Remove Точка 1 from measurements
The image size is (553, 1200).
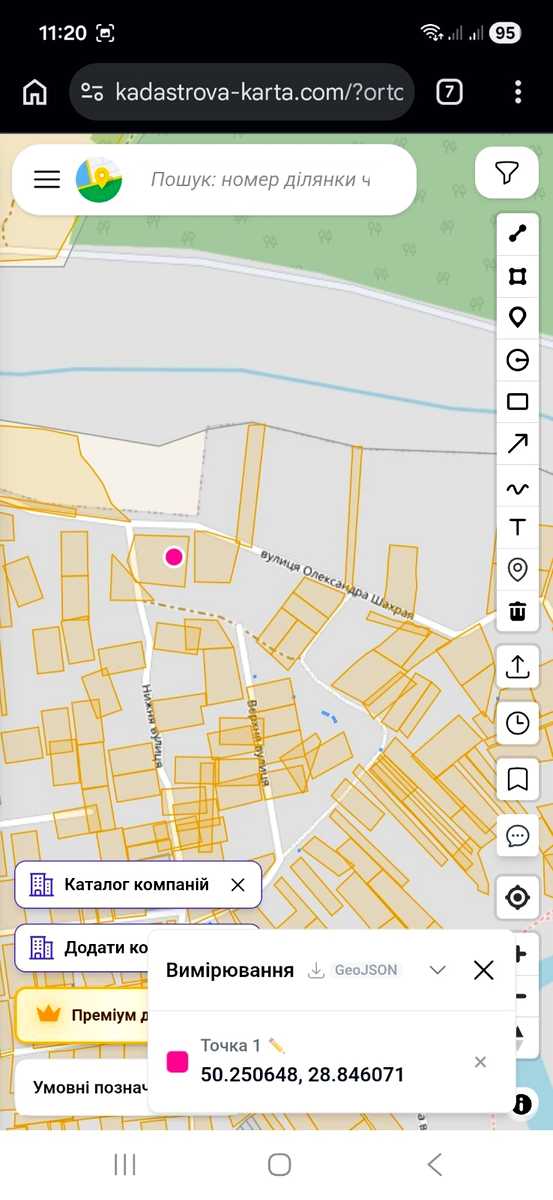point(480,1062)
